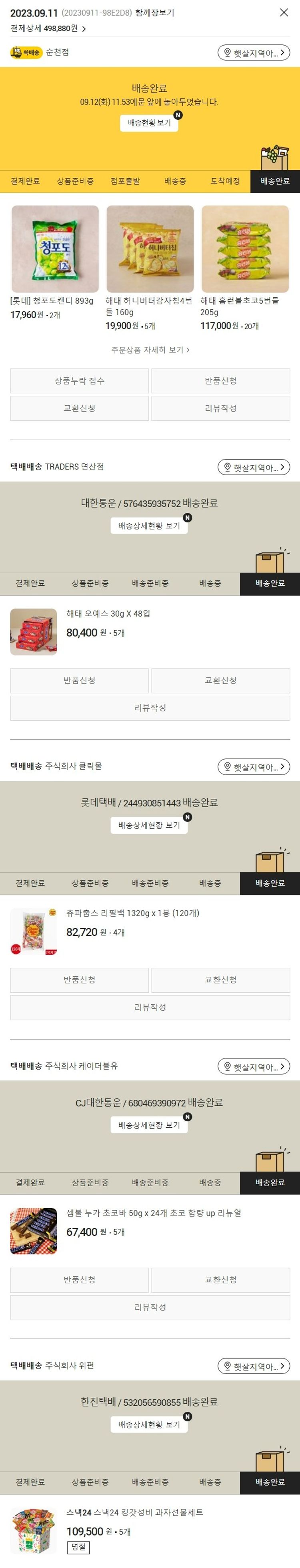Open 해태 허니버터감자칩 product tile
This screenshot has height=1568, width=300.
click(x=149, y=249)
